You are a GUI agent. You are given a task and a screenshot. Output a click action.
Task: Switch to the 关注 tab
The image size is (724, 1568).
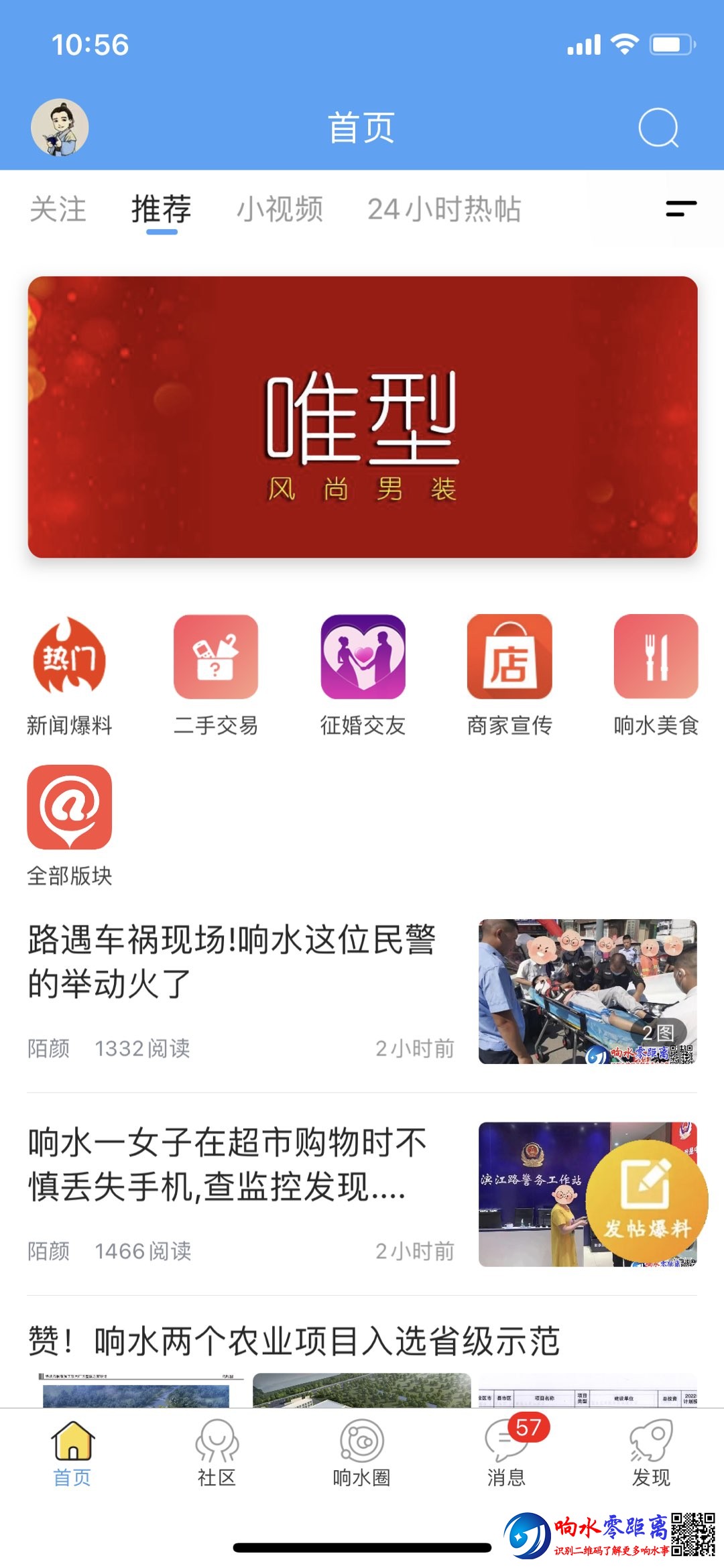[x=58, y=209]
